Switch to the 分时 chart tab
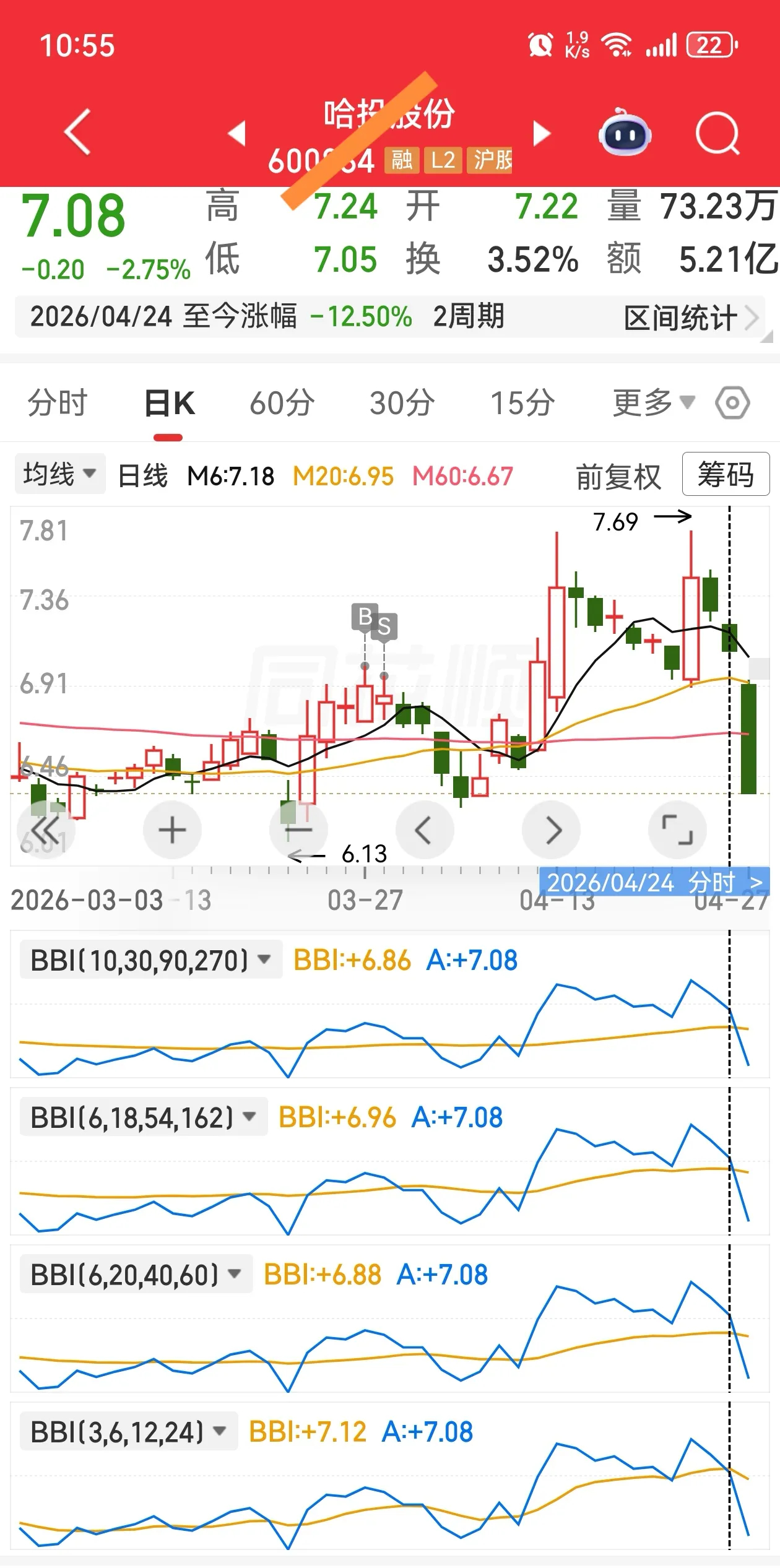 pyautogui.click(x=58, y=403)
